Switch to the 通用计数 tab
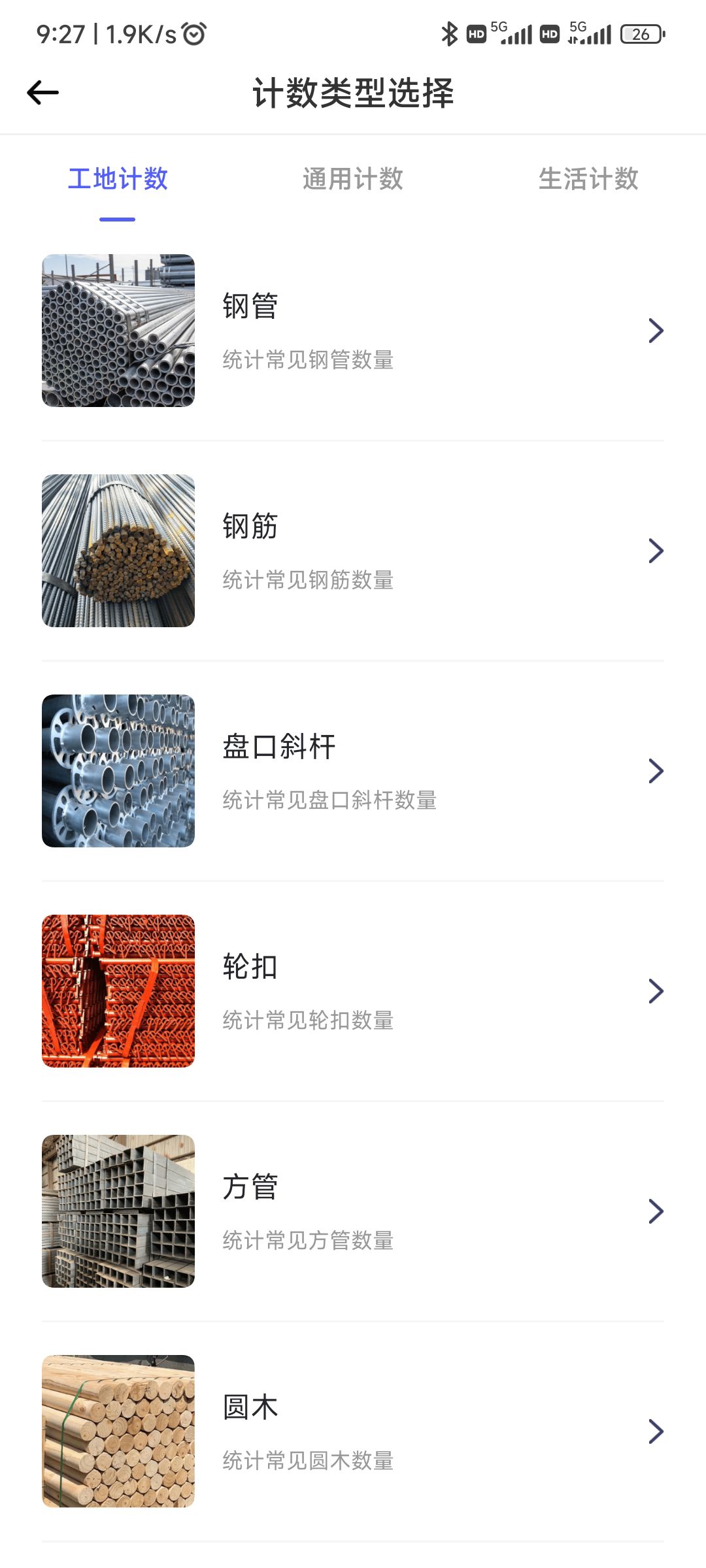This screenshot has height=1568, width=706. [x=353, y=179]
